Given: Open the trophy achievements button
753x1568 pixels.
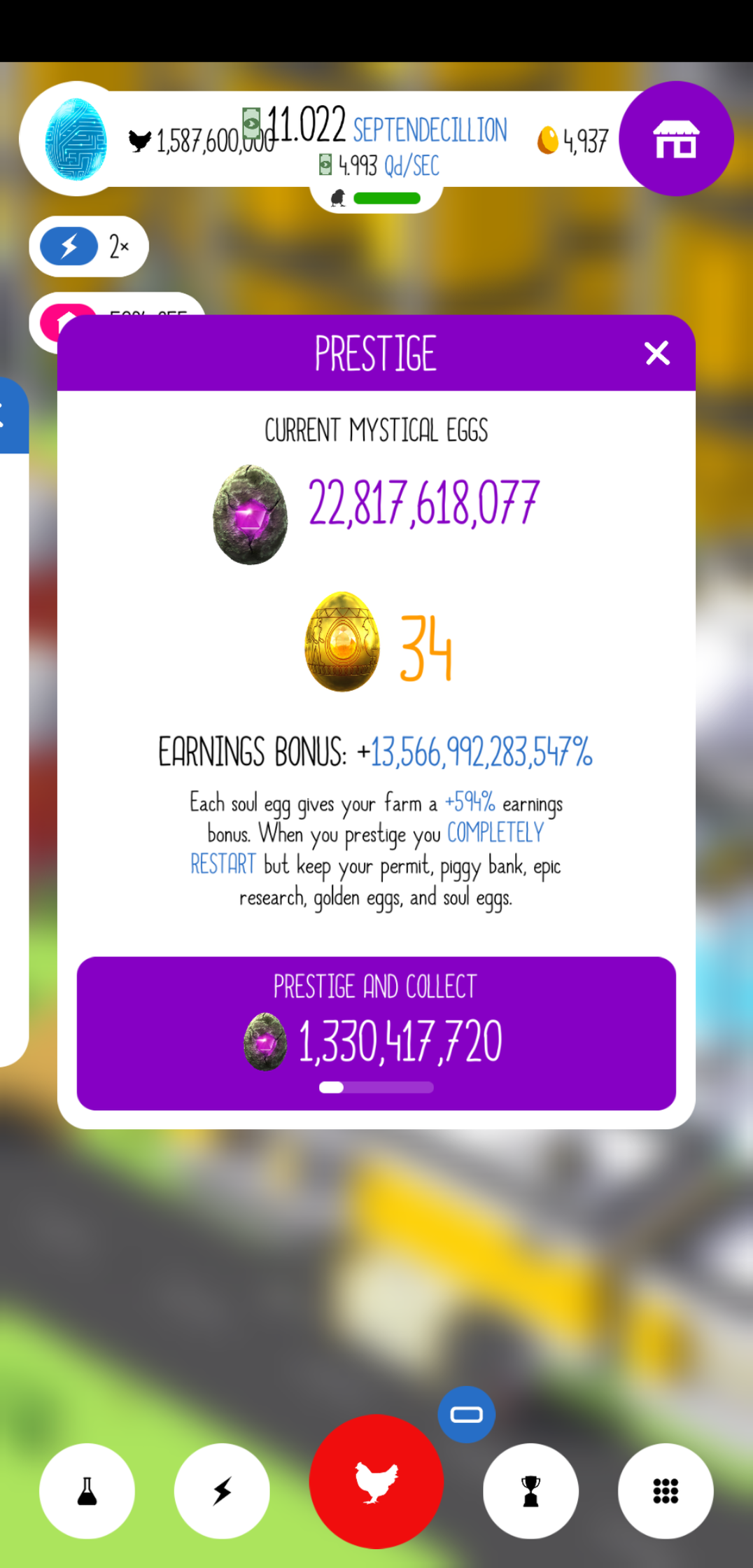Looking at the screenshot, I should coord(530,1490).
